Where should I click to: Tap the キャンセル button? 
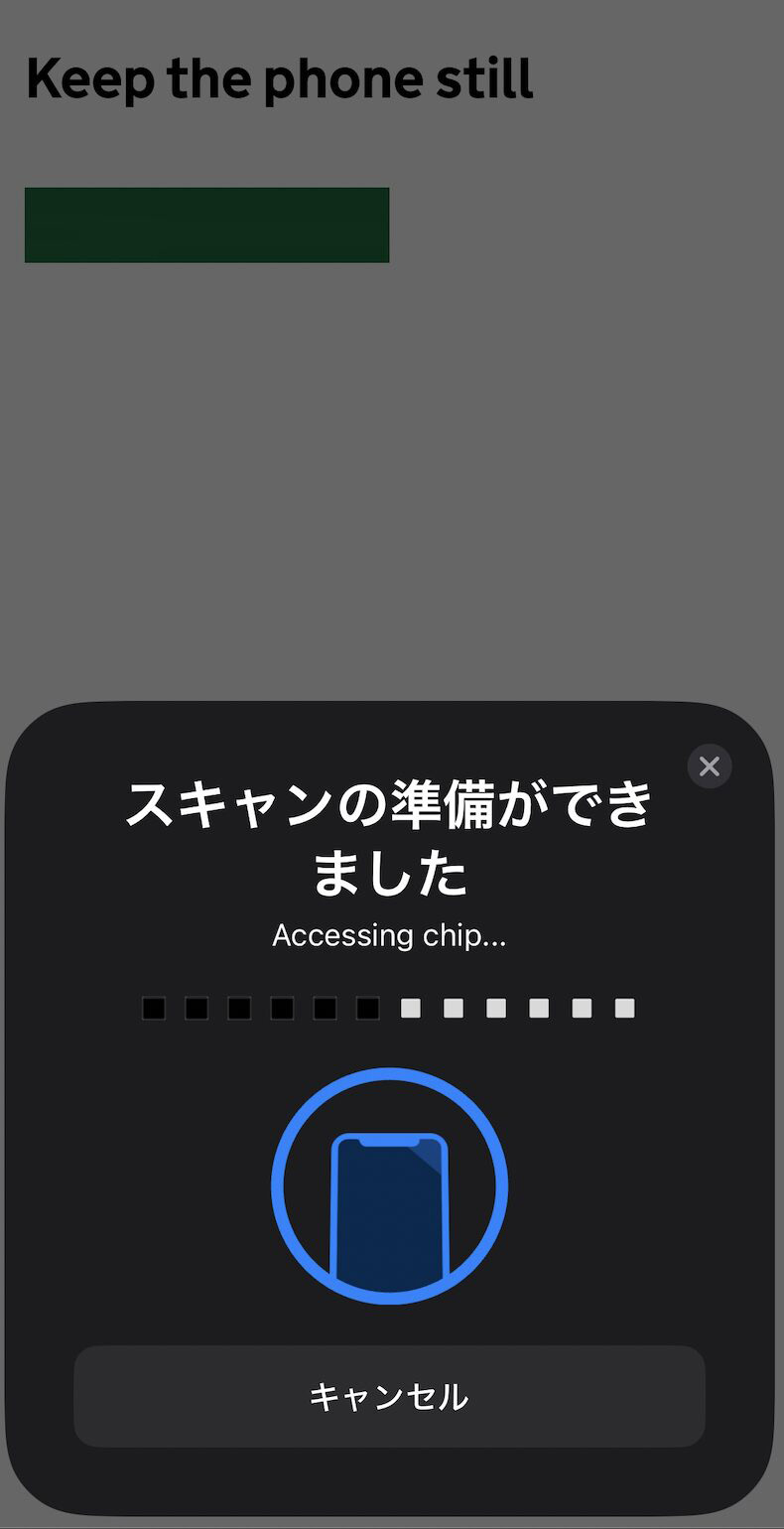coord(389,1396)
